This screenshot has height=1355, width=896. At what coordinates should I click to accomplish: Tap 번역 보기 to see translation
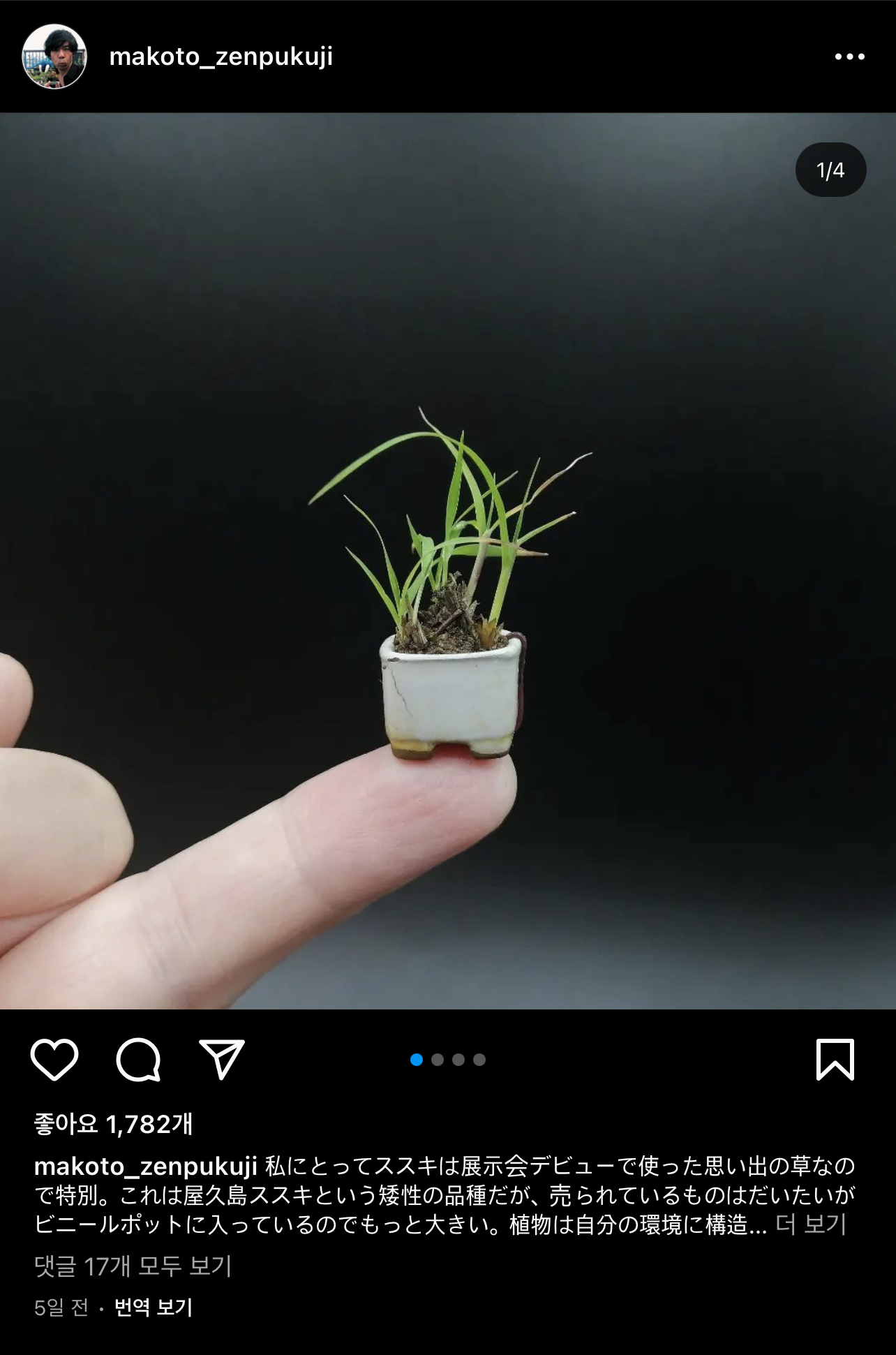click(154, 1307)
